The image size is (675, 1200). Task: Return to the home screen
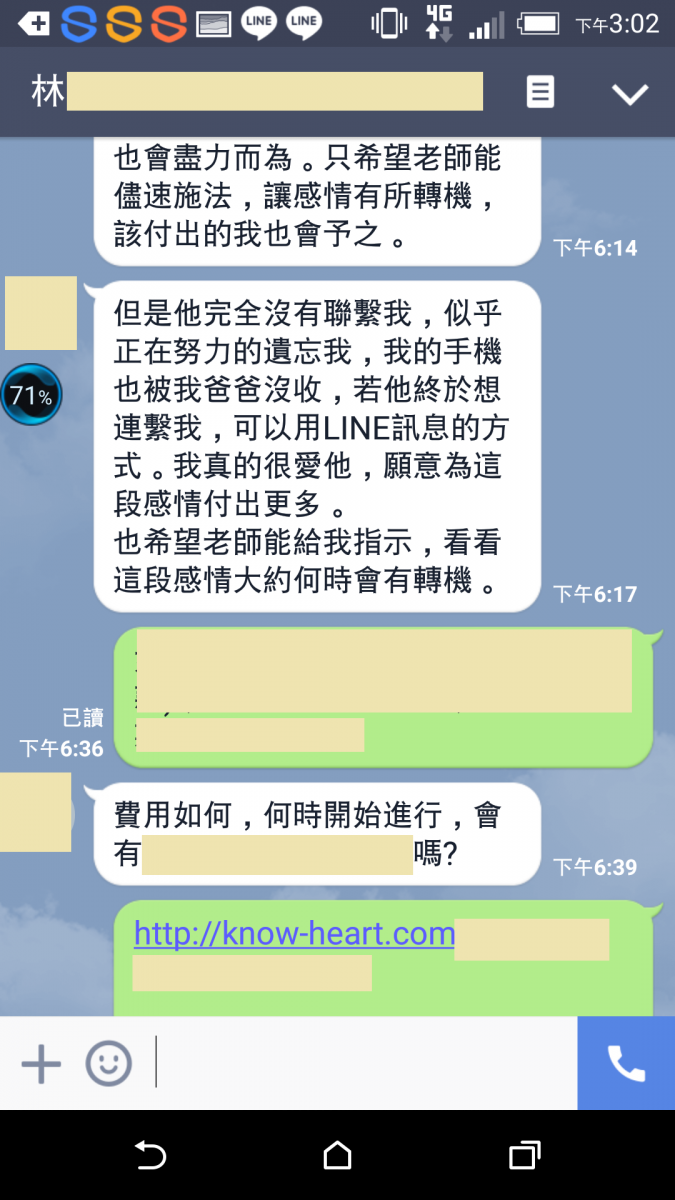click(337, 1157)
